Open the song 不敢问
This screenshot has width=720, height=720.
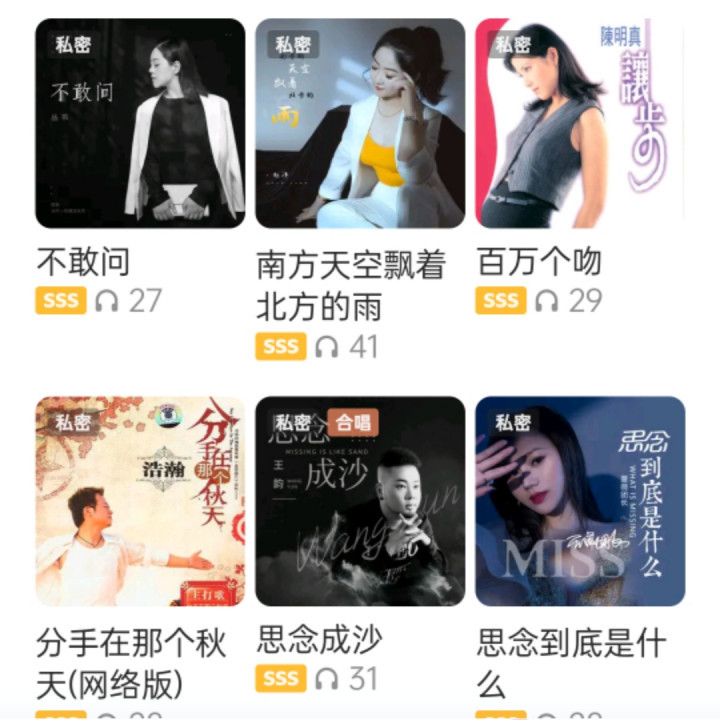(140, 124)
